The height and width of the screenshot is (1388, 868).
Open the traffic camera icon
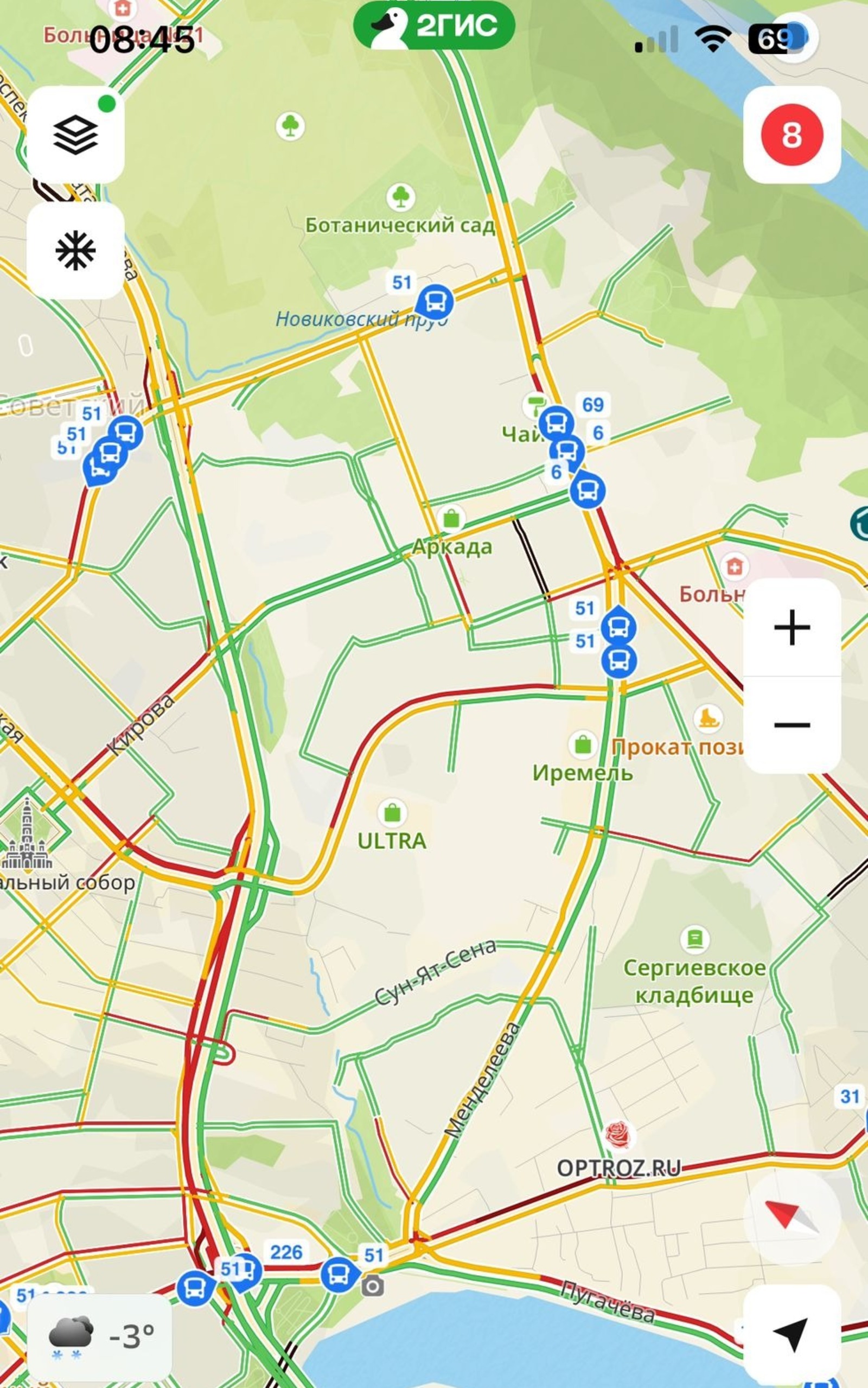(373, 1286)
